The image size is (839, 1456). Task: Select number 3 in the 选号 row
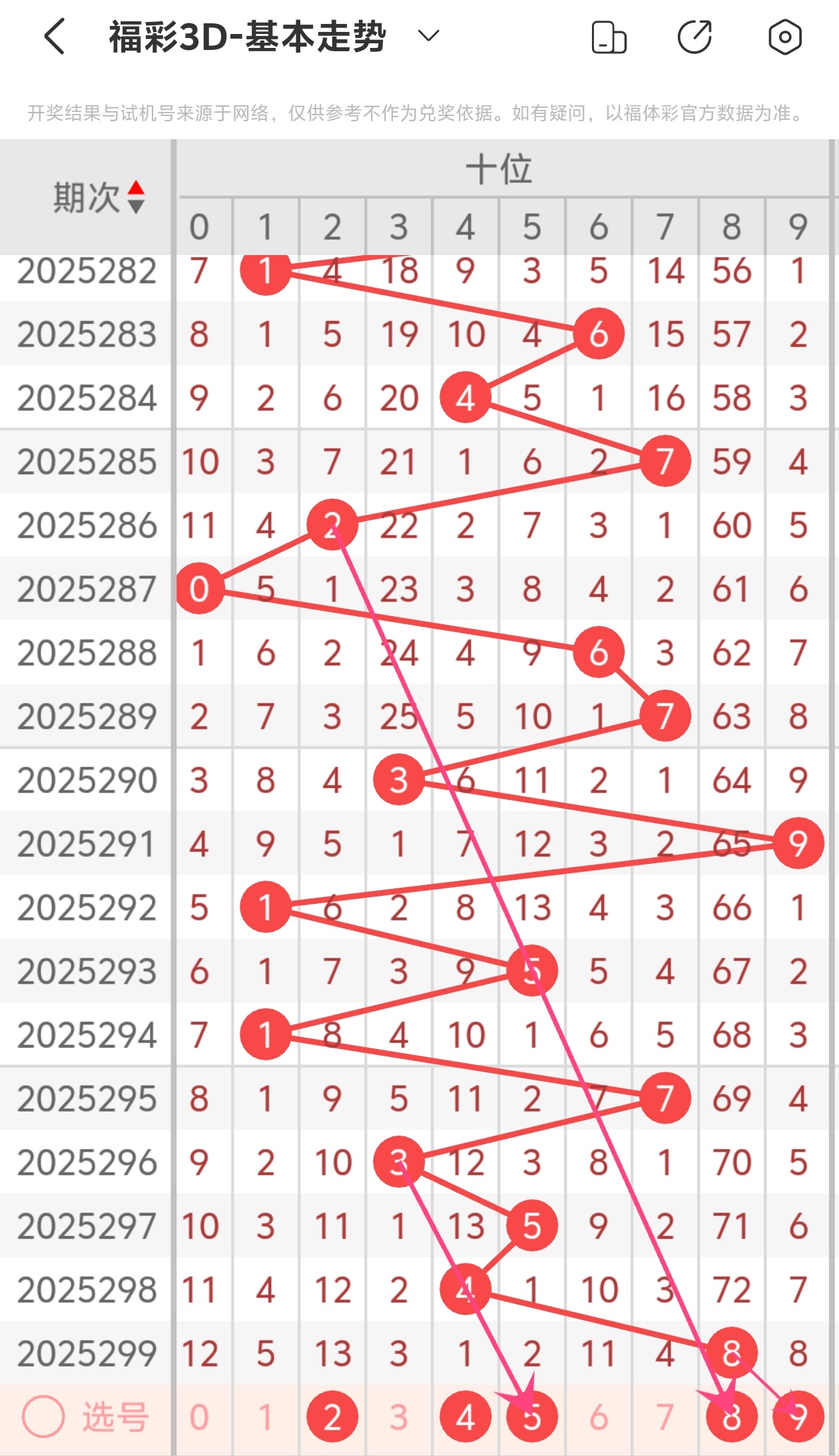point(399,1417)
